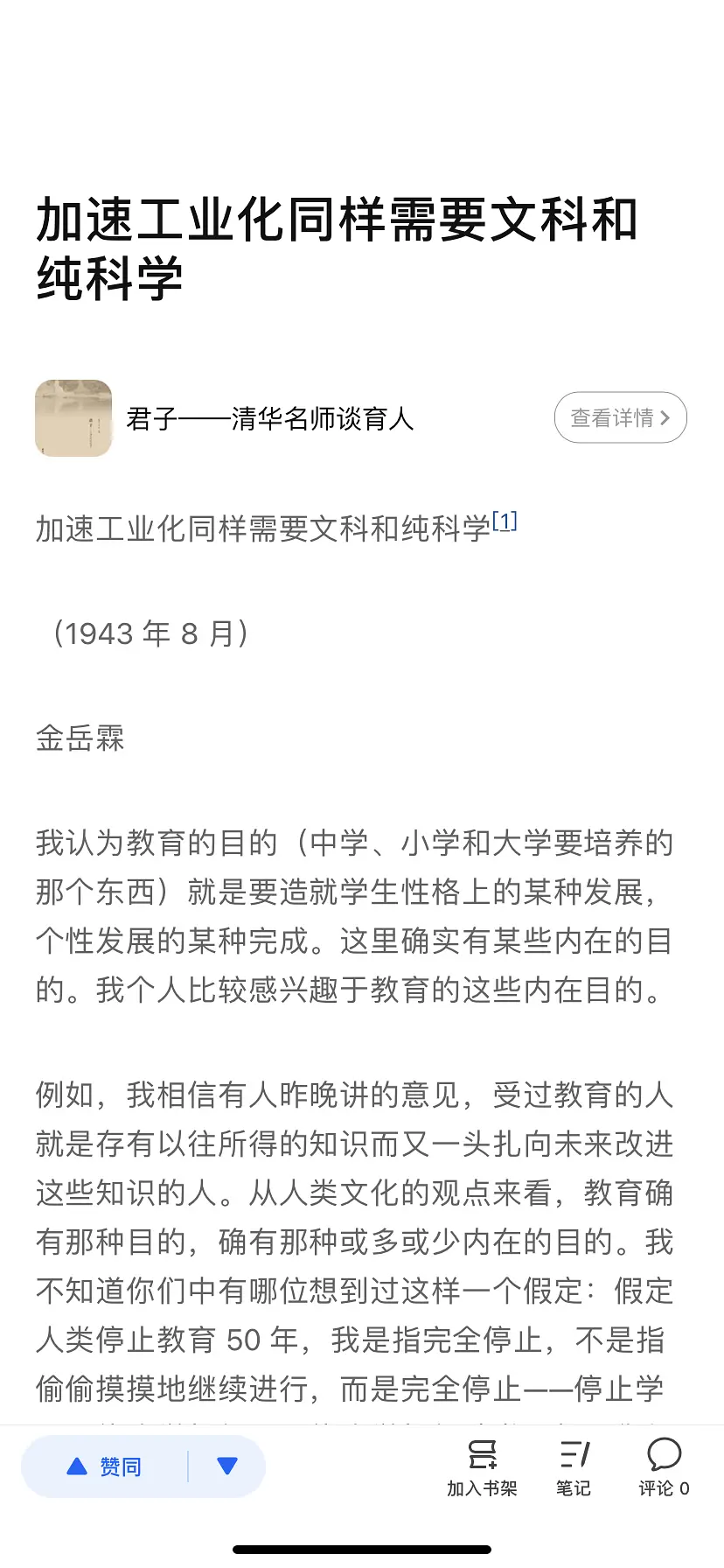Add this book via 加入书架
Screen dimensions: 724x1568
point(482,1468)
